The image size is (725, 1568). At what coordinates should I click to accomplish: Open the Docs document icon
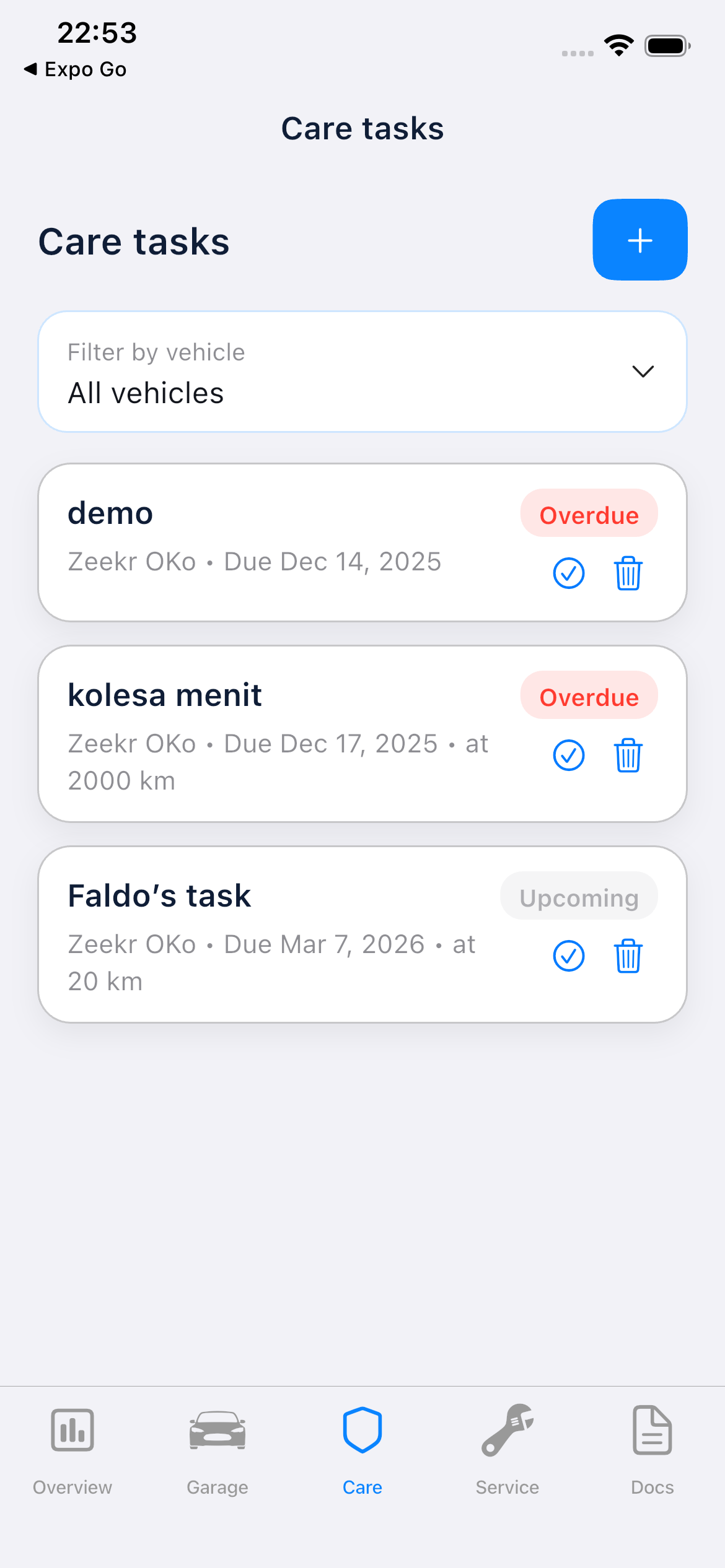[652, 1431]
